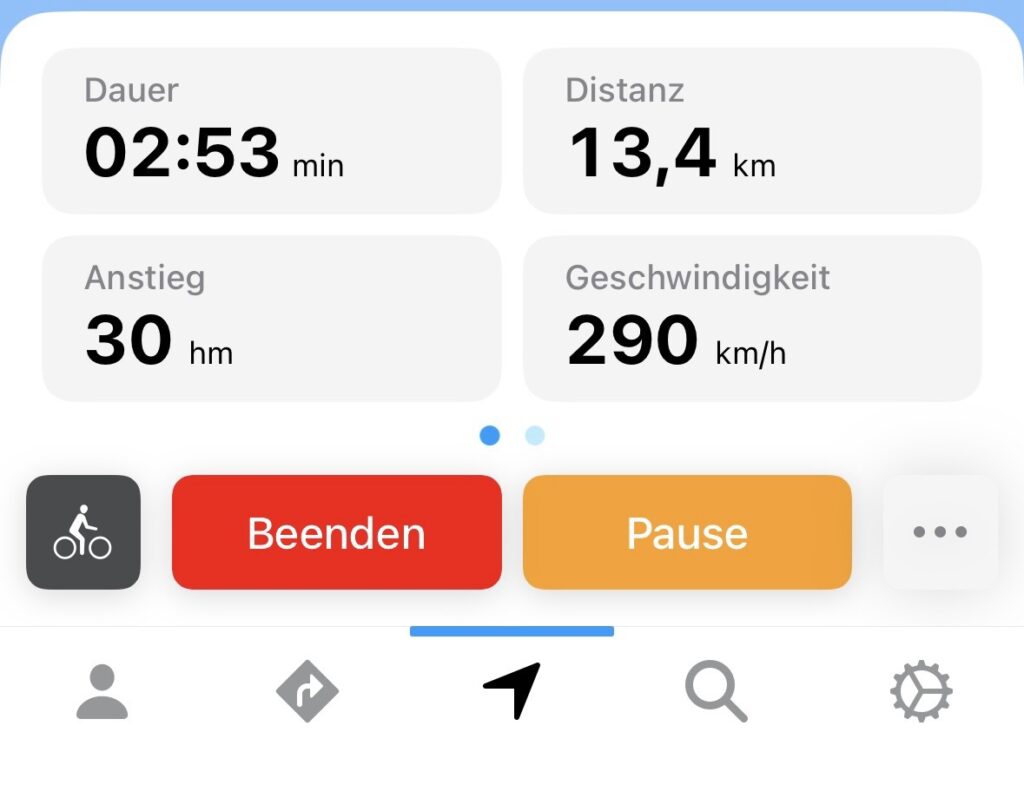1024x785 pixels.
Task: Tap the red Beenden button
Action: pyautogui.click(x=336, y=532)
